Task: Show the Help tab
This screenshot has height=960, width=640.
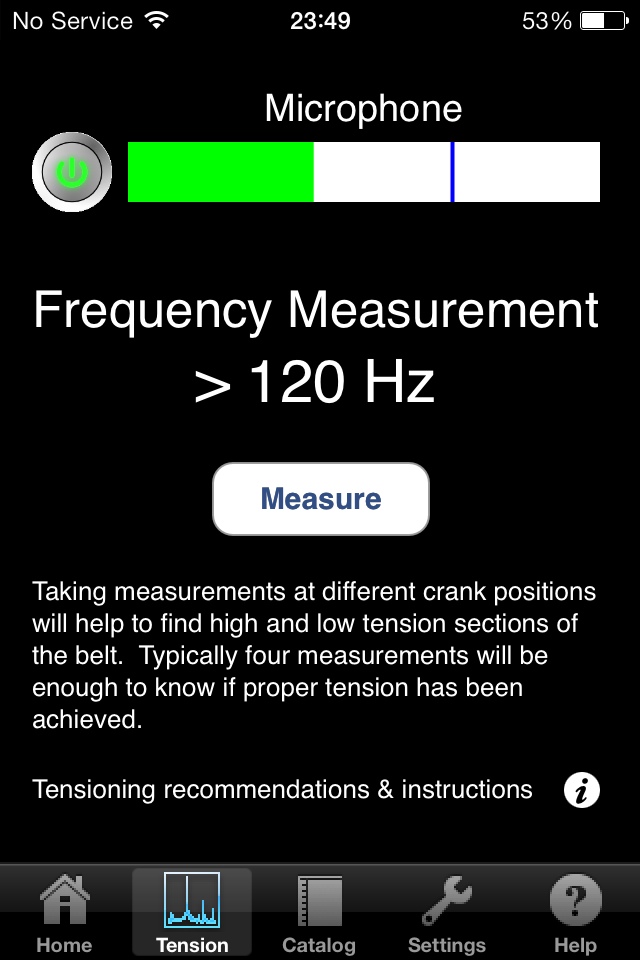Action: coord(575,912)
